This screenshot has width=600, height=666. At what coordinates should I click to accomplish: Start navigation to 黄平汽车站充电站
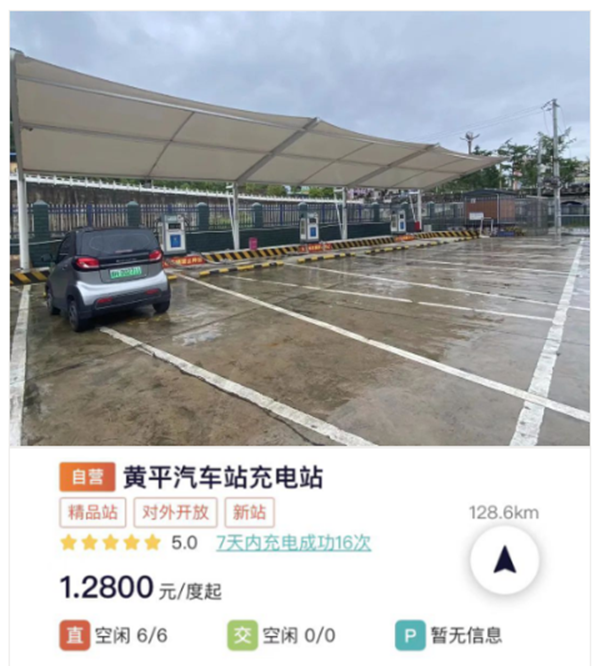point(504,560)
